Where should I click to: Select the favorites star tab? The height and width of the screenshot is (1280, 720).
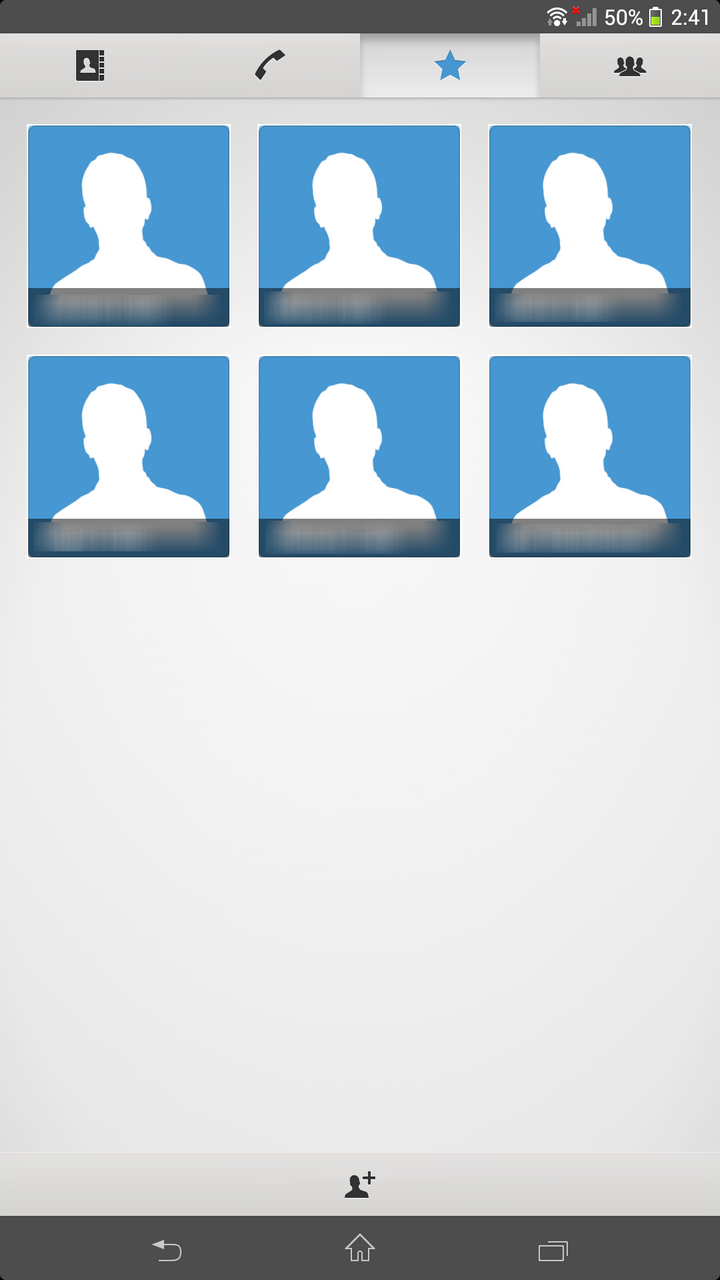pyautogui.click(x=450, y=66)
